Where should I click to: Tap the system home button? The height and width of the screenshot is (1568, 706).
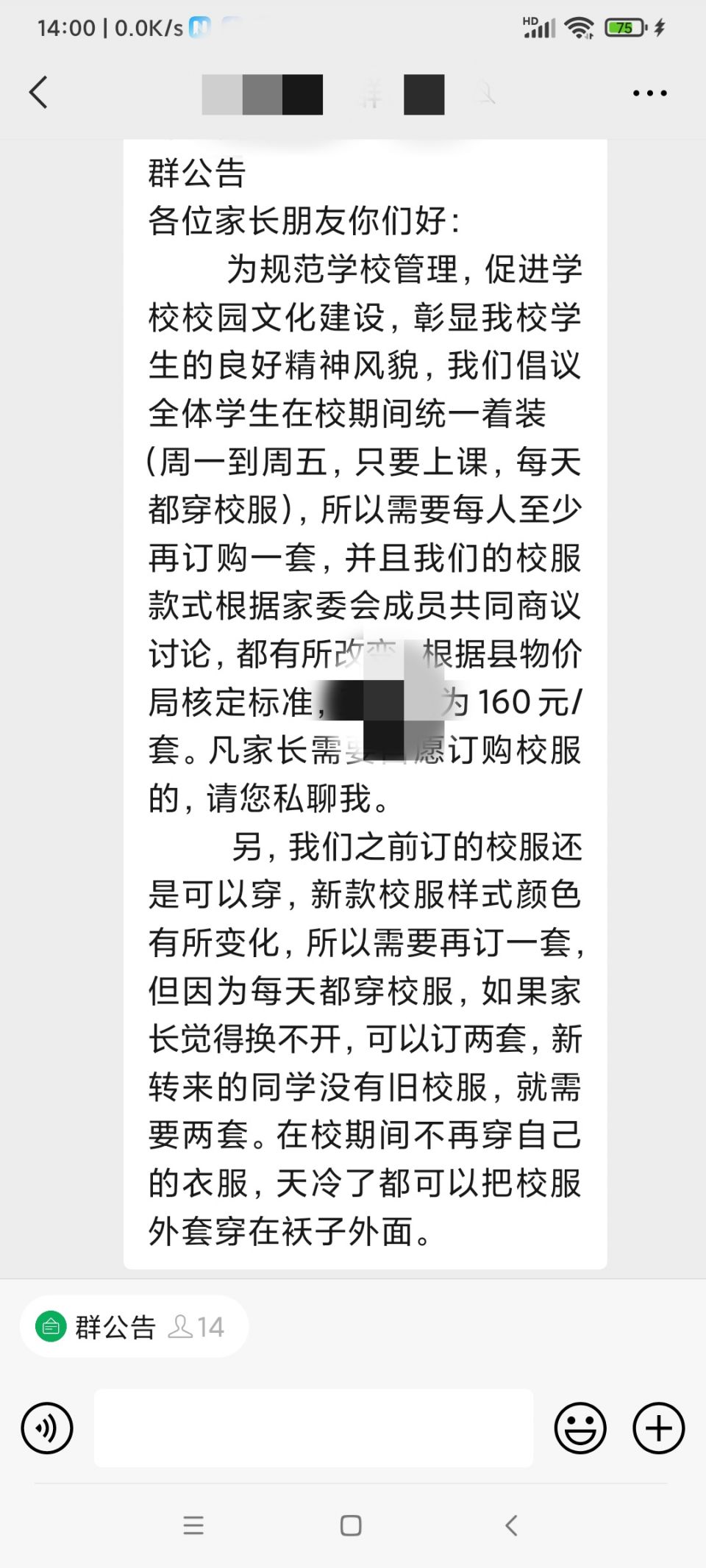(x=351, y=1526)
